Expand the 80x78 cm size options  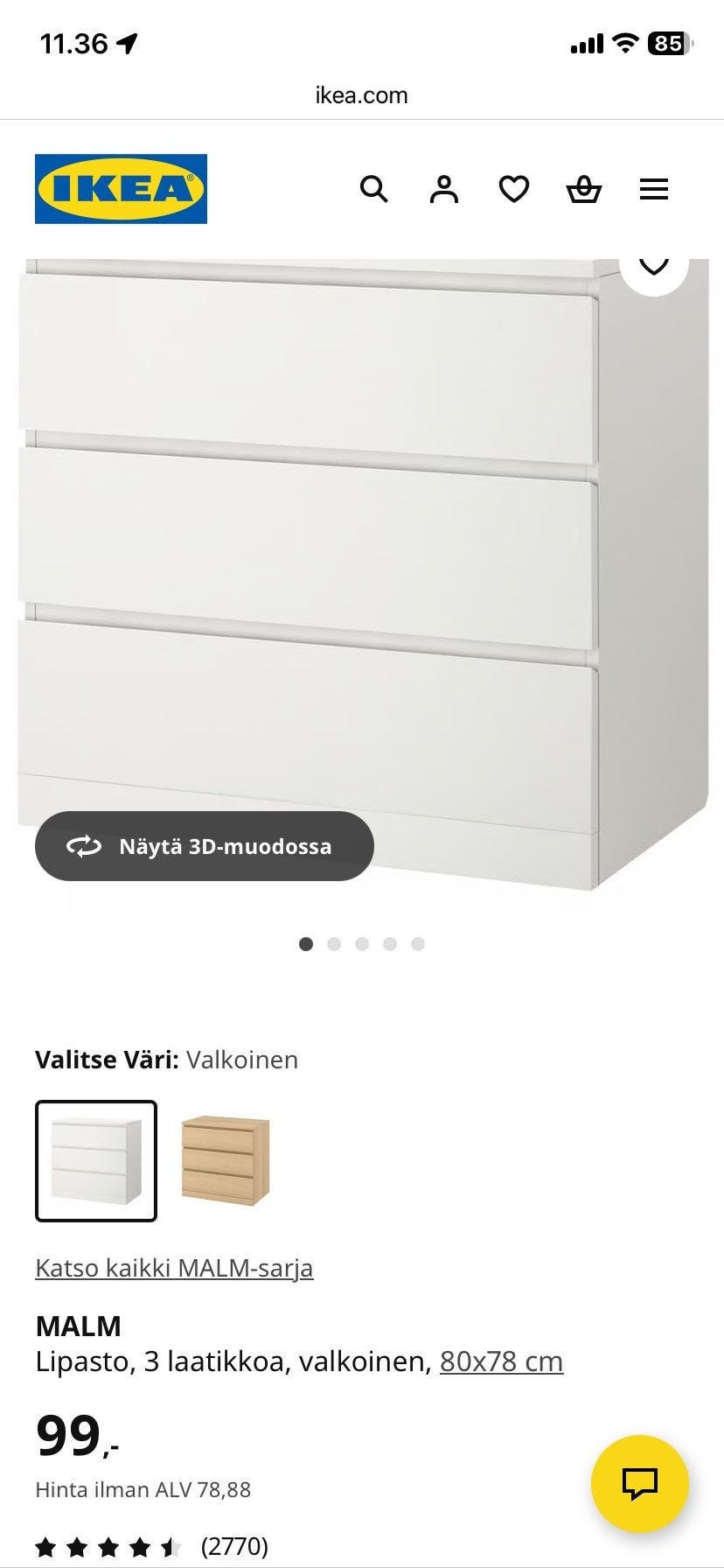(501, 1361)
